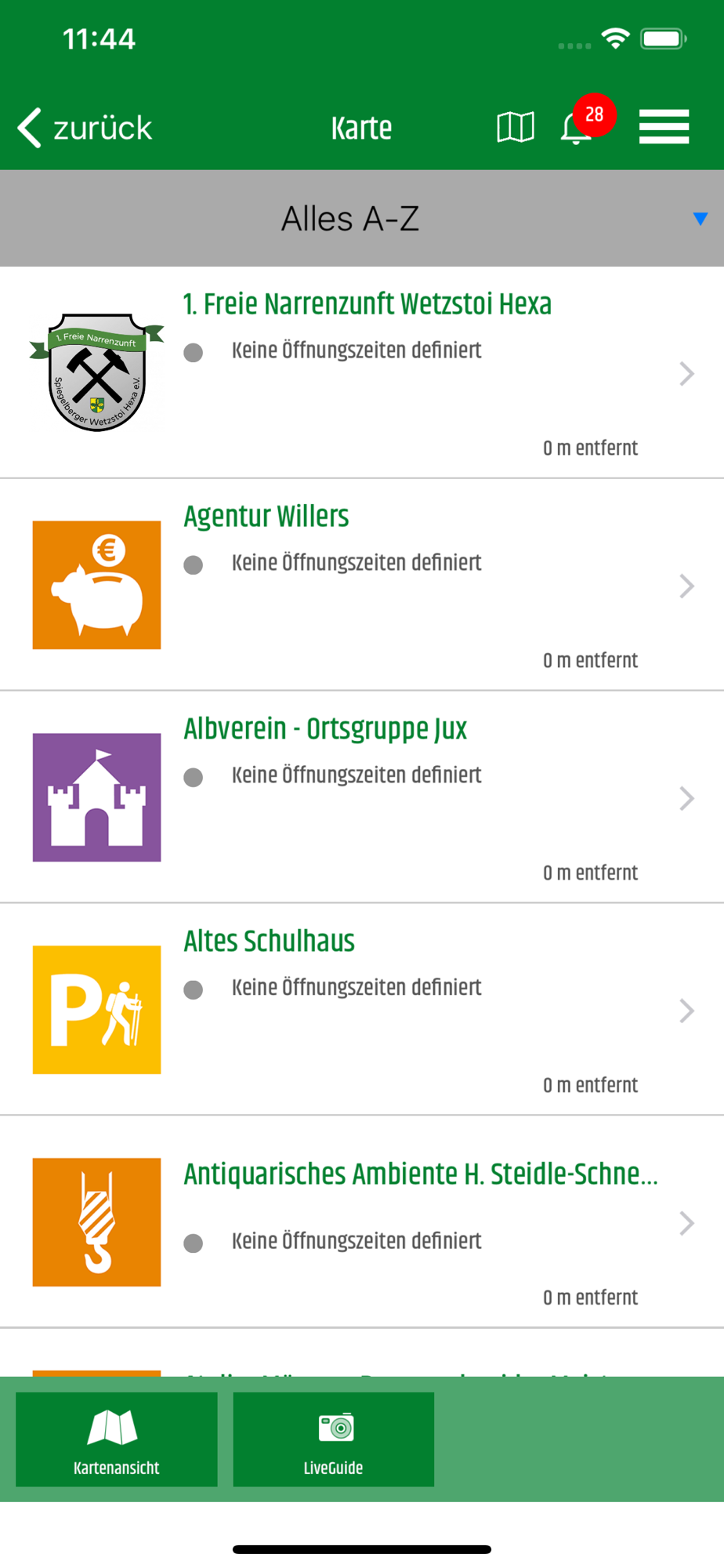This screenshot has width=724, height=1568.
Task: View details for Altes Schulhaus
Action: pos(269,942)
